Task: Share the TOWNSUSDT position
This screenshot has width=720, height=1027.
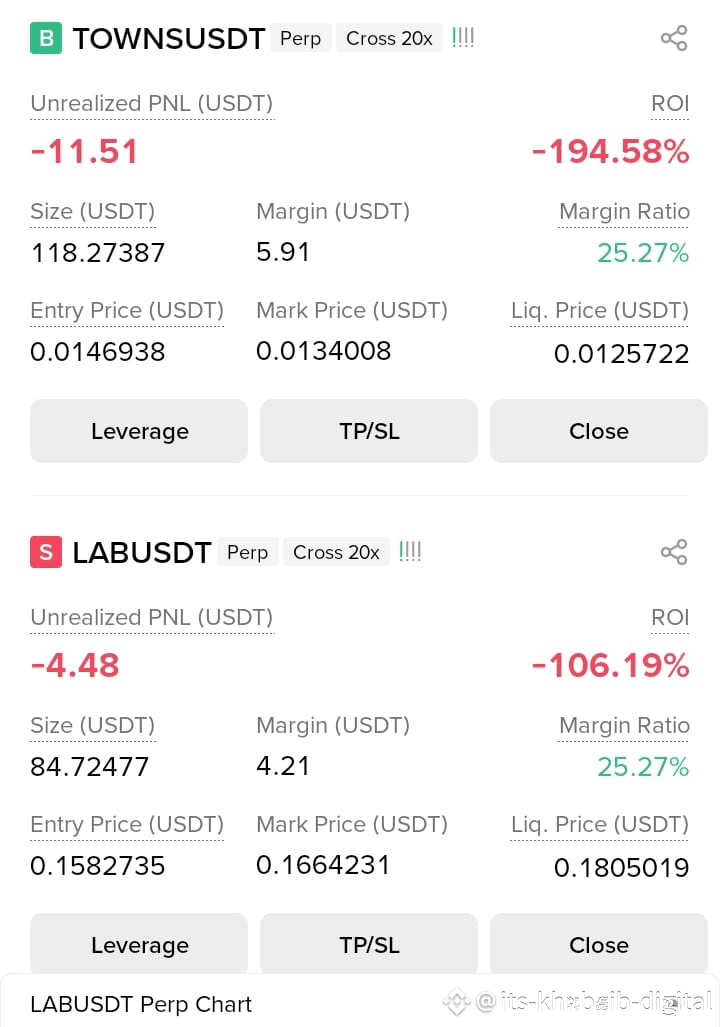Action: point(673,38)
